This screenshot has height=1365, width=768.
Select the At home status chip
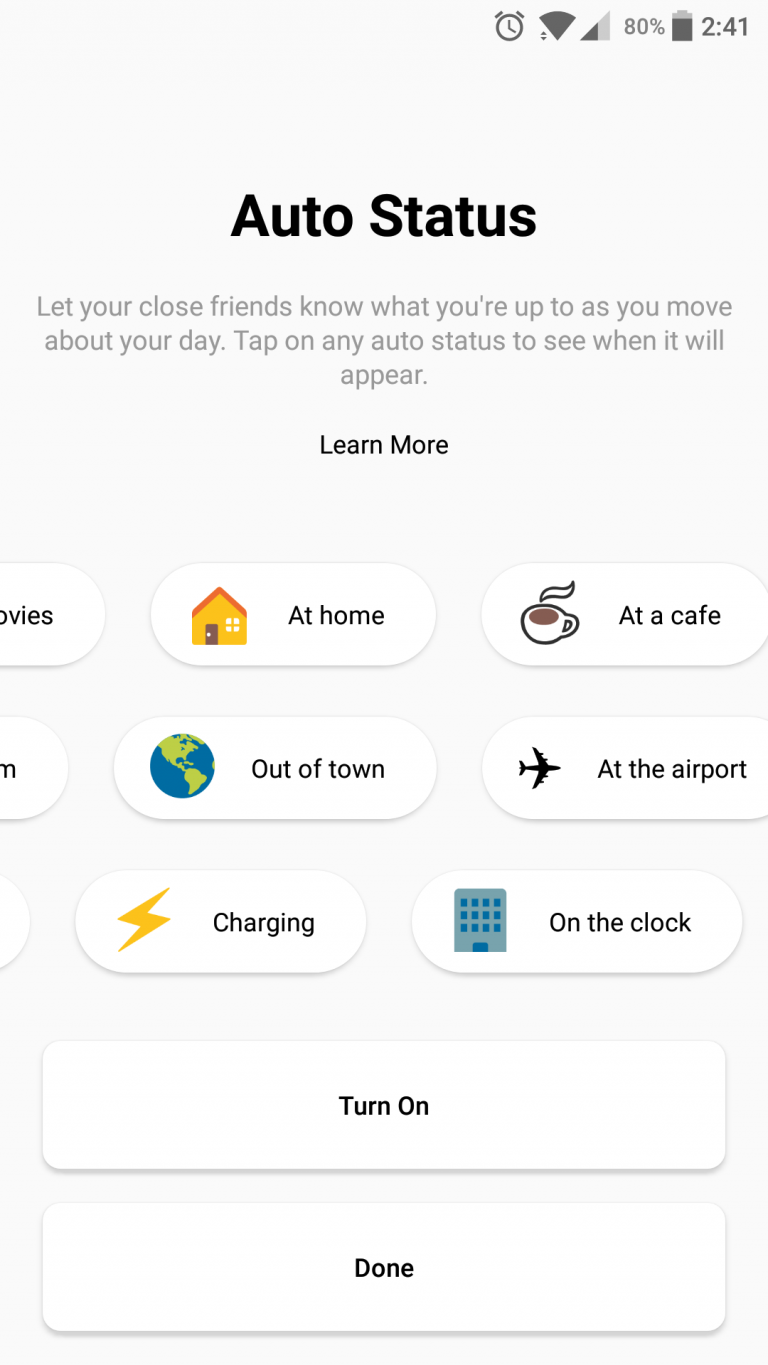(293, 615)
